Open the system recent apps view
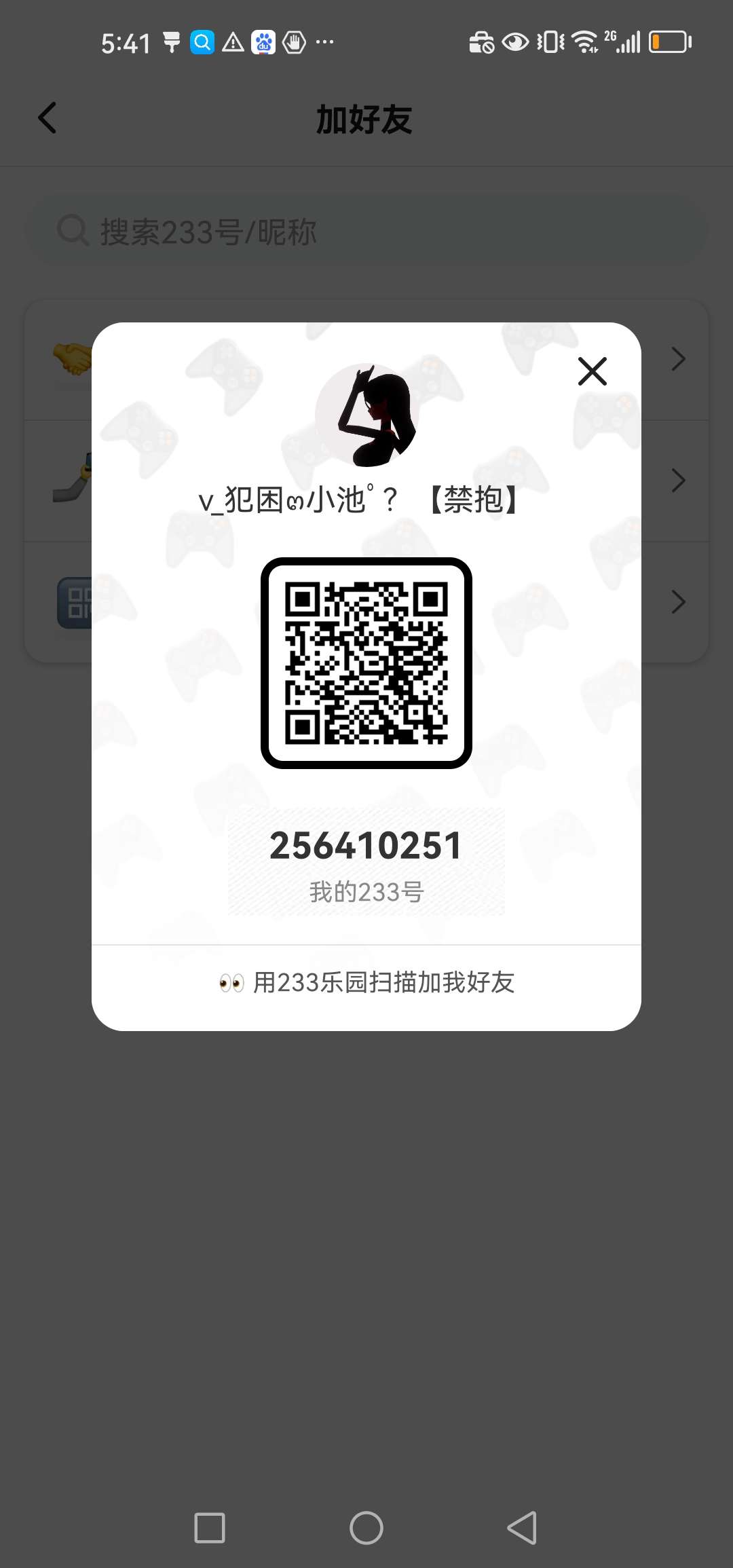The width and height of the screenshot is (733, 1568). click(x=210, y=1528)
